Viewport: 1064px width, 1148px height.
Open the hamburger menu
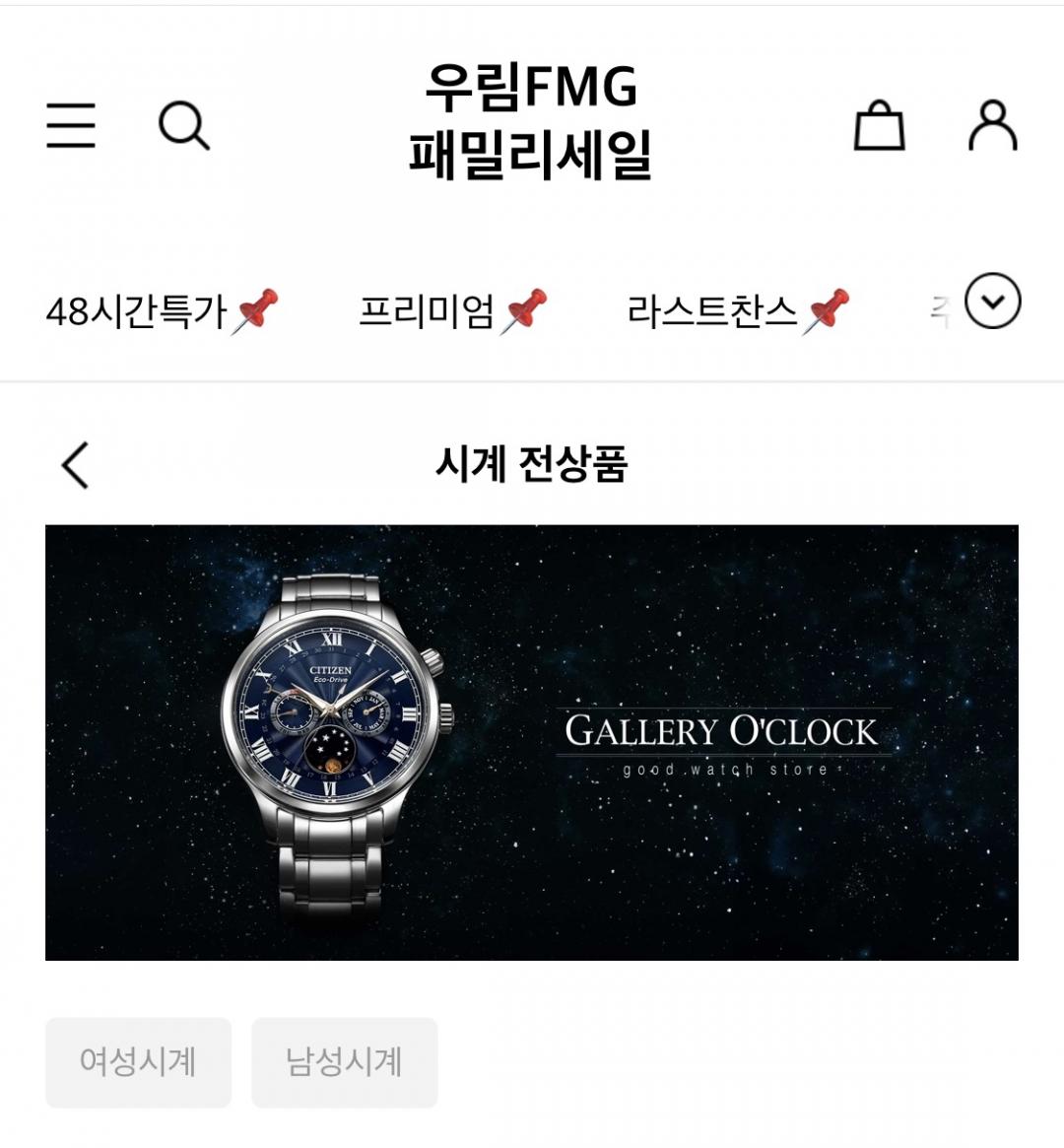[71, 125]
